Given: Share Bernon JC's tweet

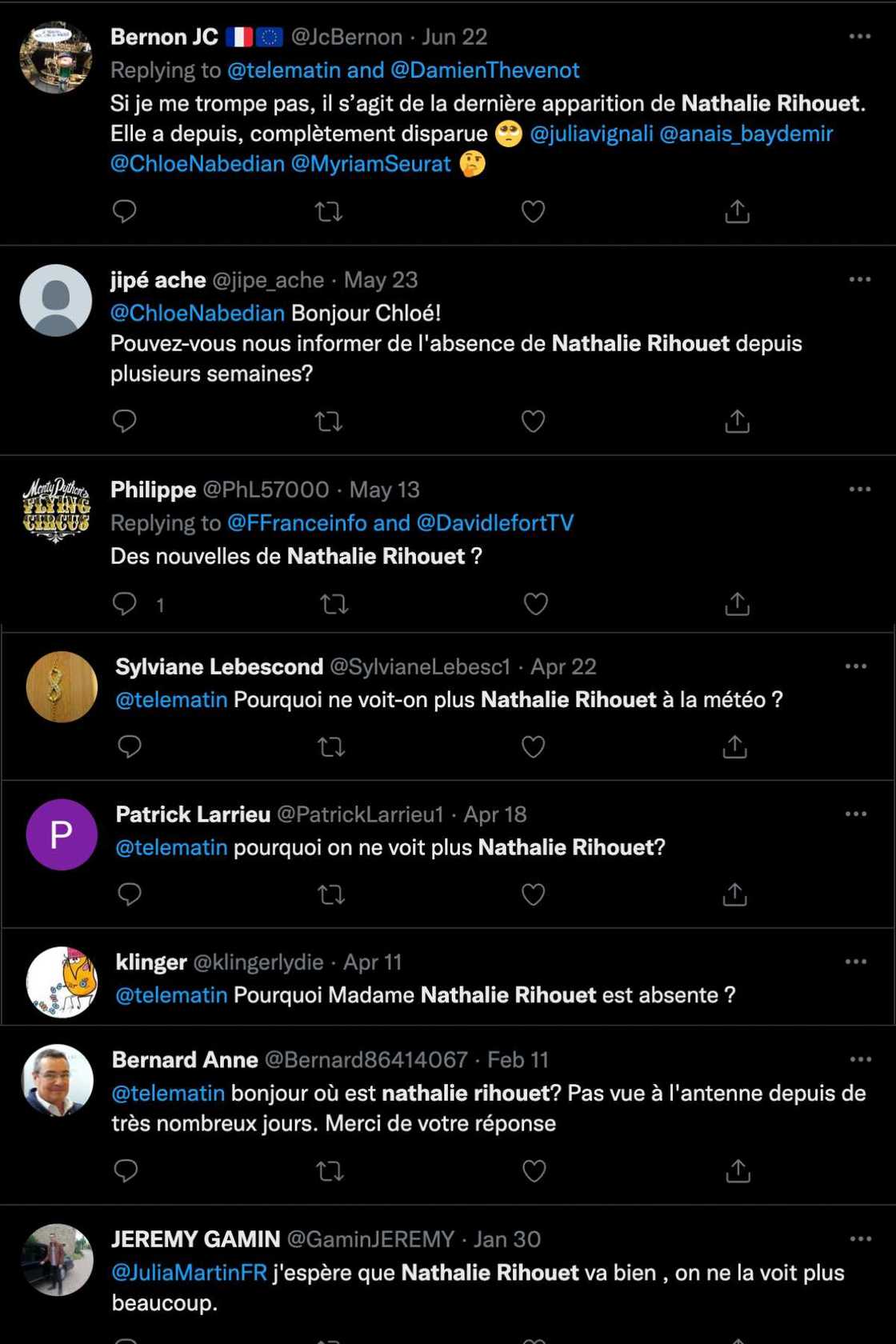Looking at the screenshot, I should [x=737, y=212].
